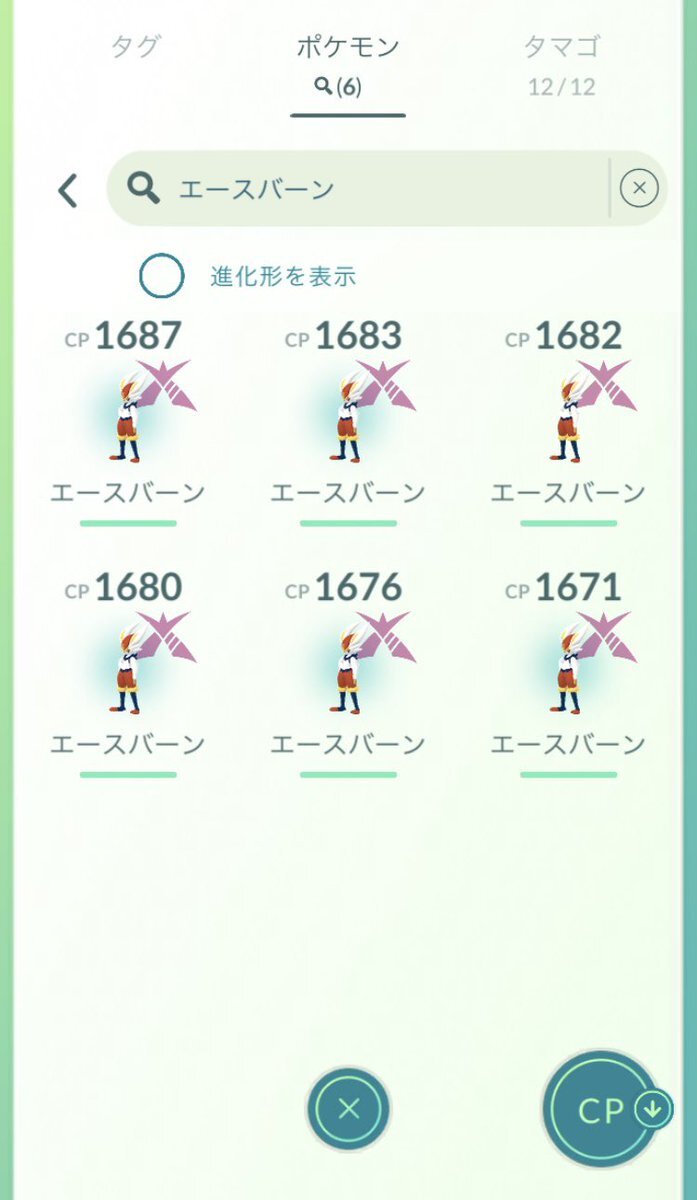
Task: Change the CP sort order
Action: (x=603, y=1110)
